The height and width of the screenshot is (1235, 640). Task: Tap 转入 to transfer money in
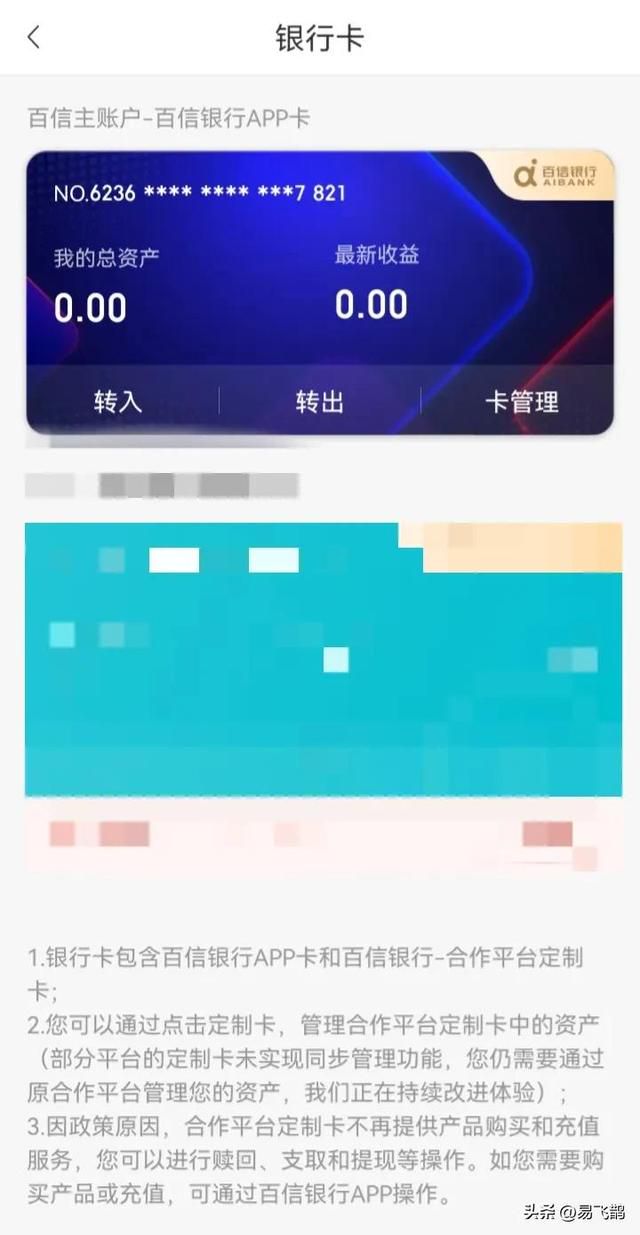pyautogui.click(x=118, y=402)
